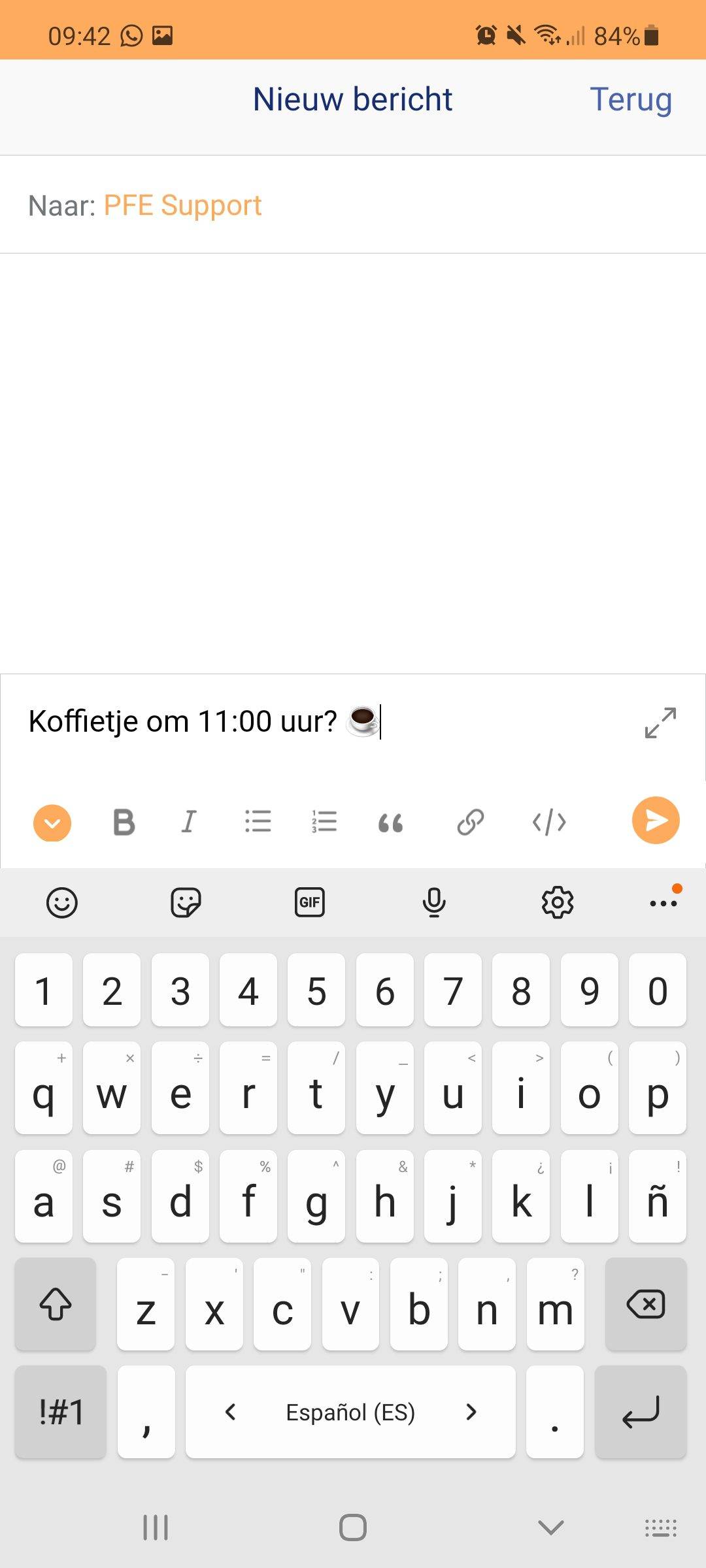The image size is (706, 1568).
Task: Open the keyboard sticker panel
Action: pos(186,903)
